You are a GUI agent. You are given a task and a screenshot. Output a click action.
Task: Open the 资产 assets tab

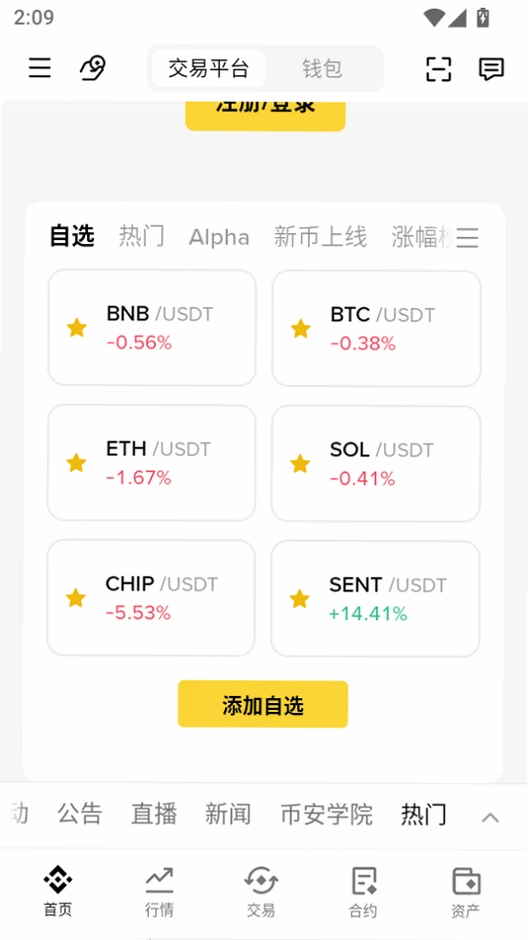(466, 891)
